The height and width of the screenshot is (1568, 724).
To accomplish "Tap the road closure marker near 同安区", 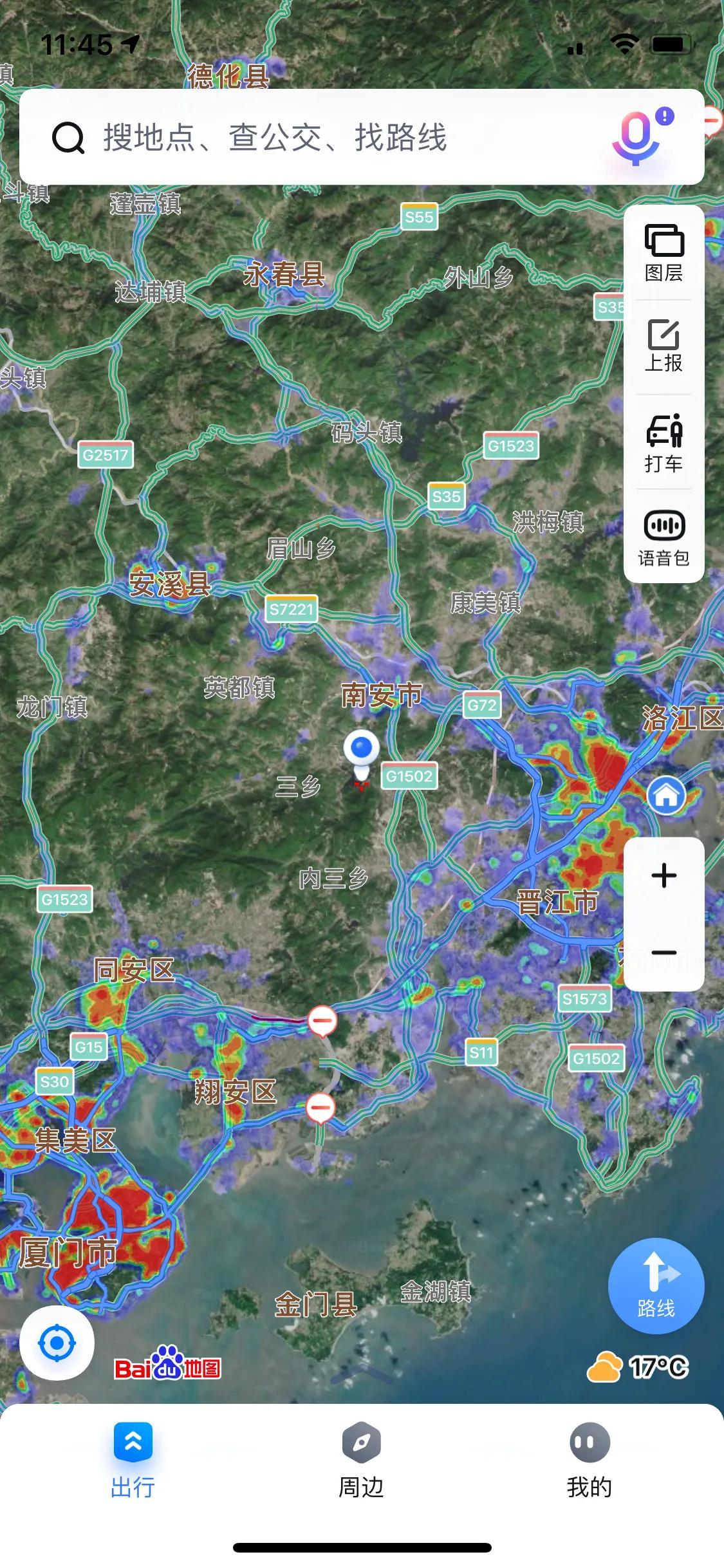I will (x=322, y=1021).
